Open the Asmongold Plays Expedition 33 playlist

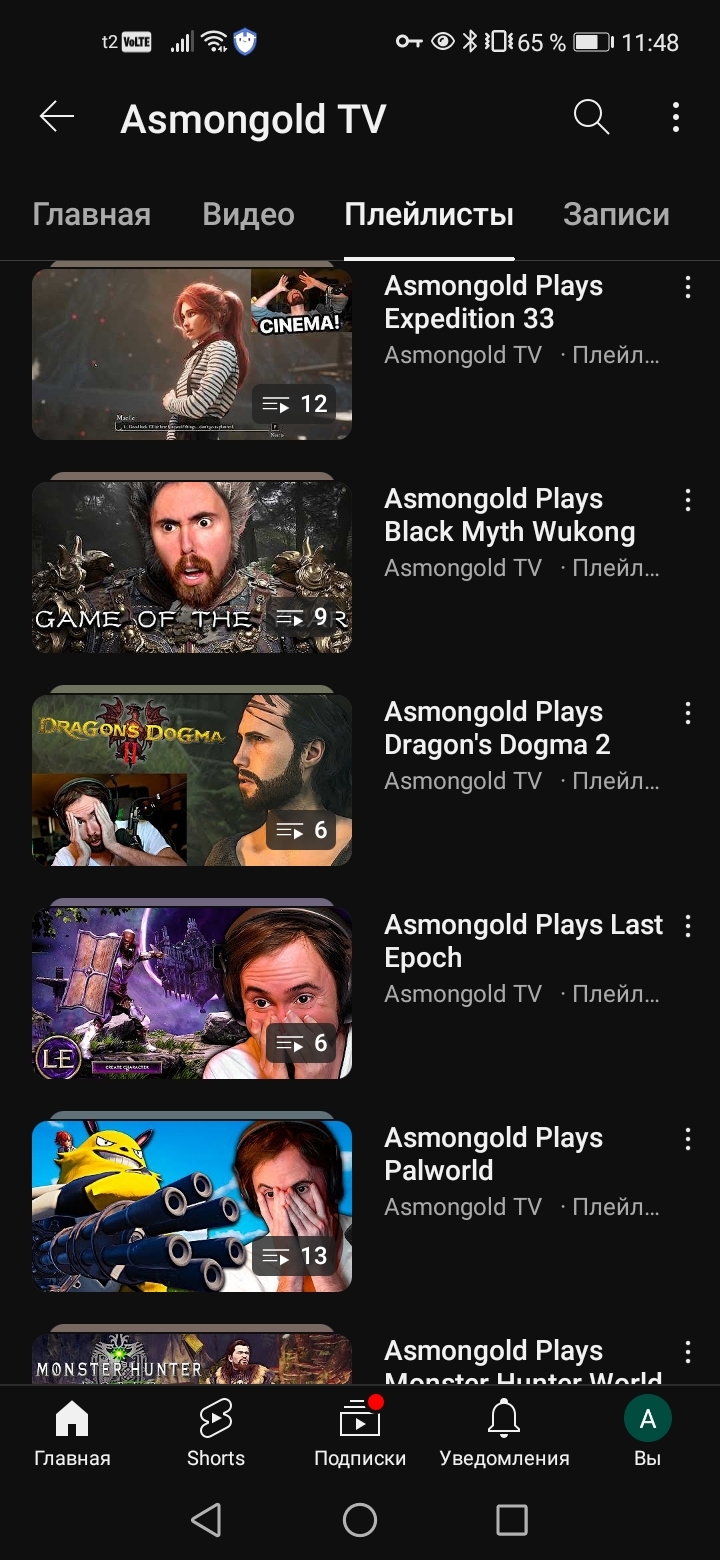(192, 354)
